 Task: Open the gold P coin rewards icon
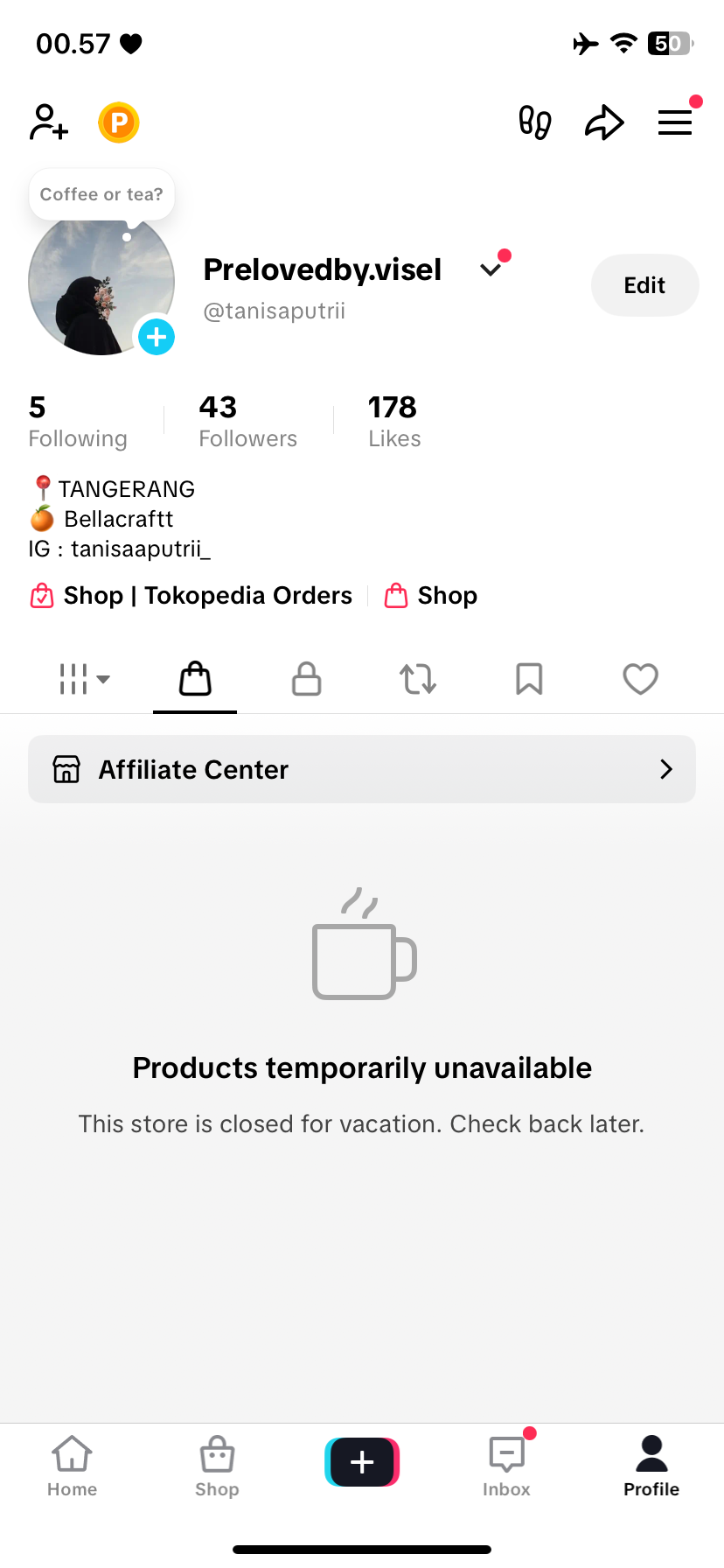point(119,122)
